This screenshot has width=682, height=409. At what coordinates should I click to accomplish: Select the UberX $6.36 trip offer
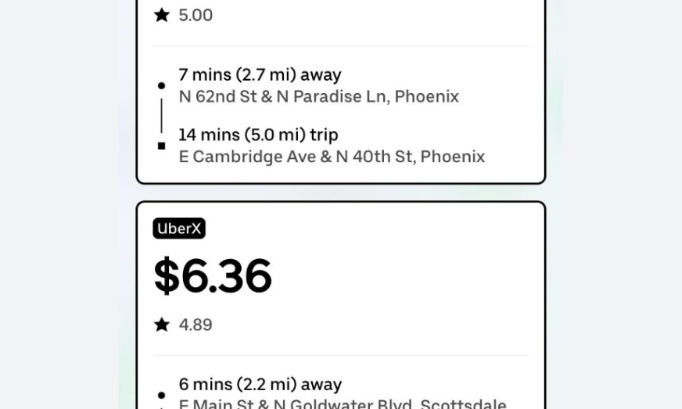(x=340, y=300)
